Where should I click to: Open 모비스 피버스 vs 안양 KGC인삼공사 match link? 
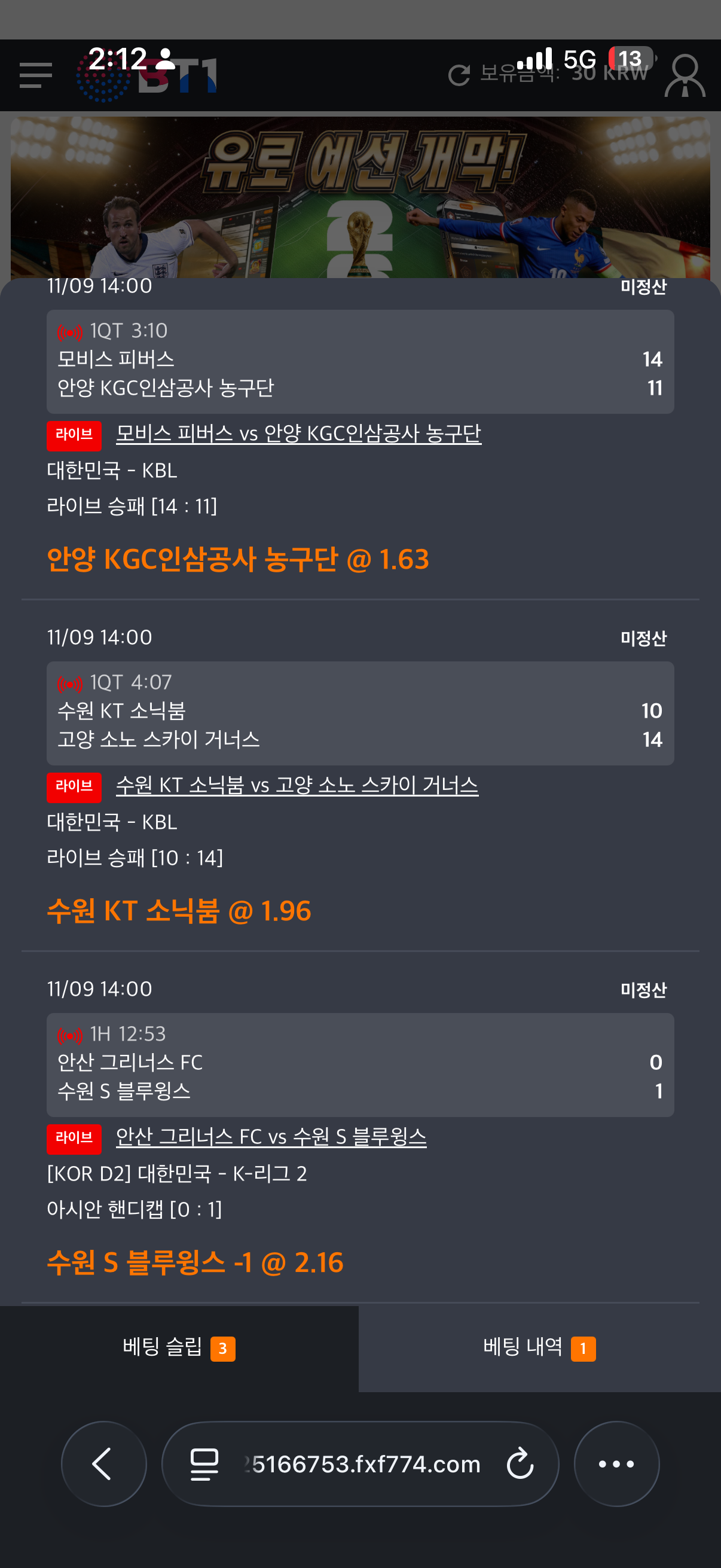pyautogui.click(x=298, y=434)
